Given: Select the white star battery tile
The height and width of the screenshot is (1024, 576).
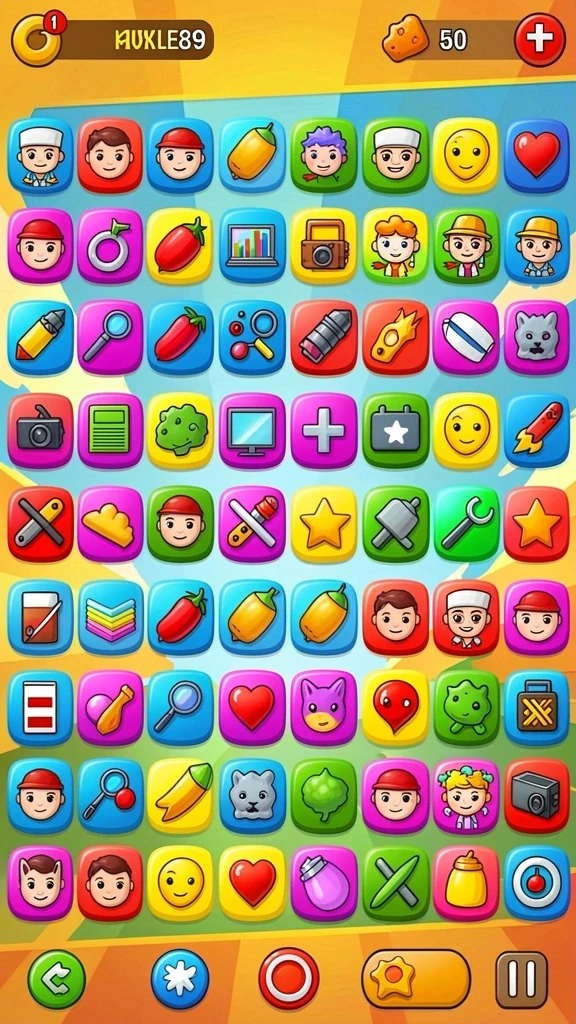Looking at the screenshot, I should click(395, 430).
